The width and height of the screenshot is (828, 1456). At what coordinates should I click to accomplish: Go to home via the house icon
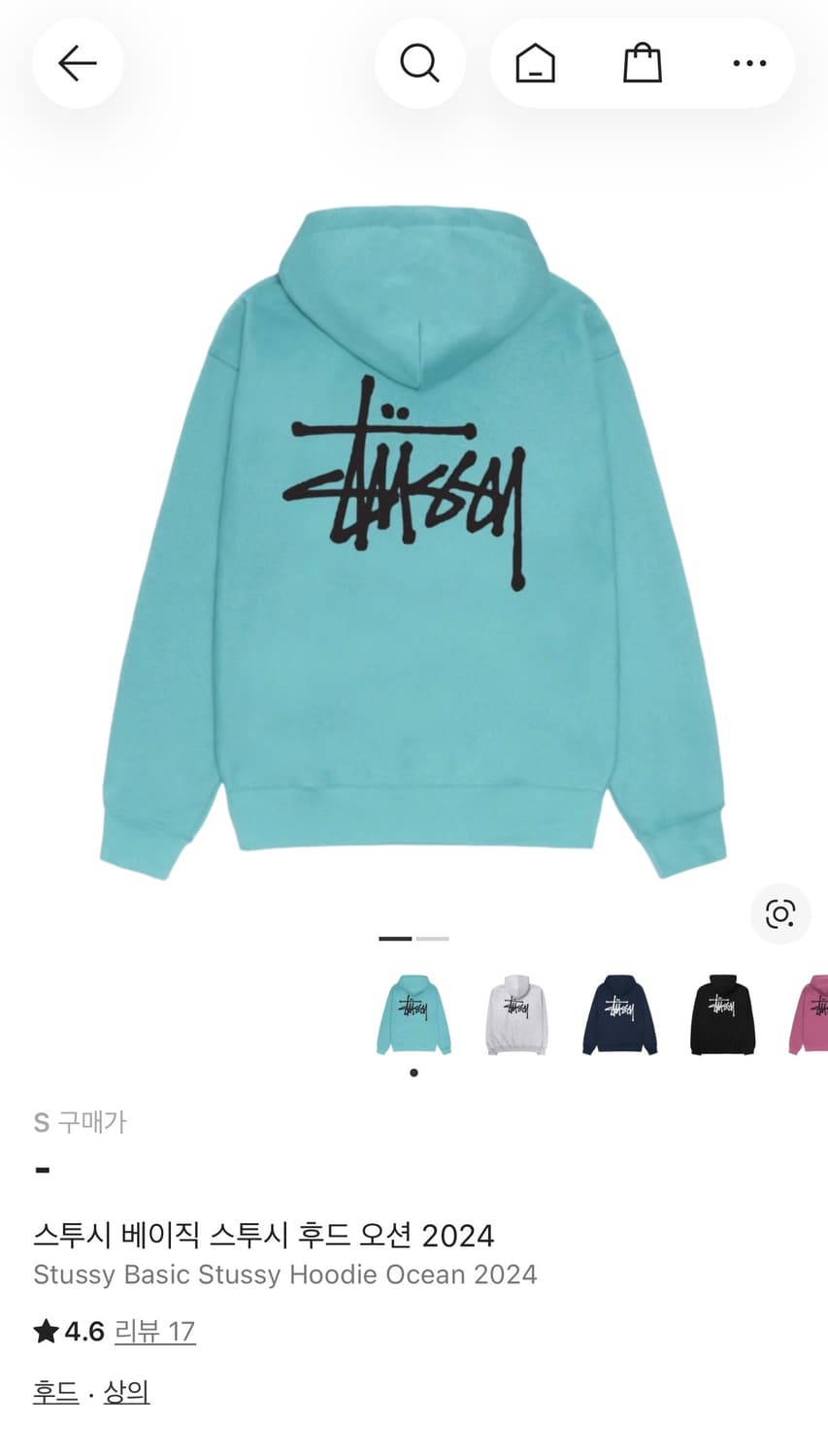[535, 63]
